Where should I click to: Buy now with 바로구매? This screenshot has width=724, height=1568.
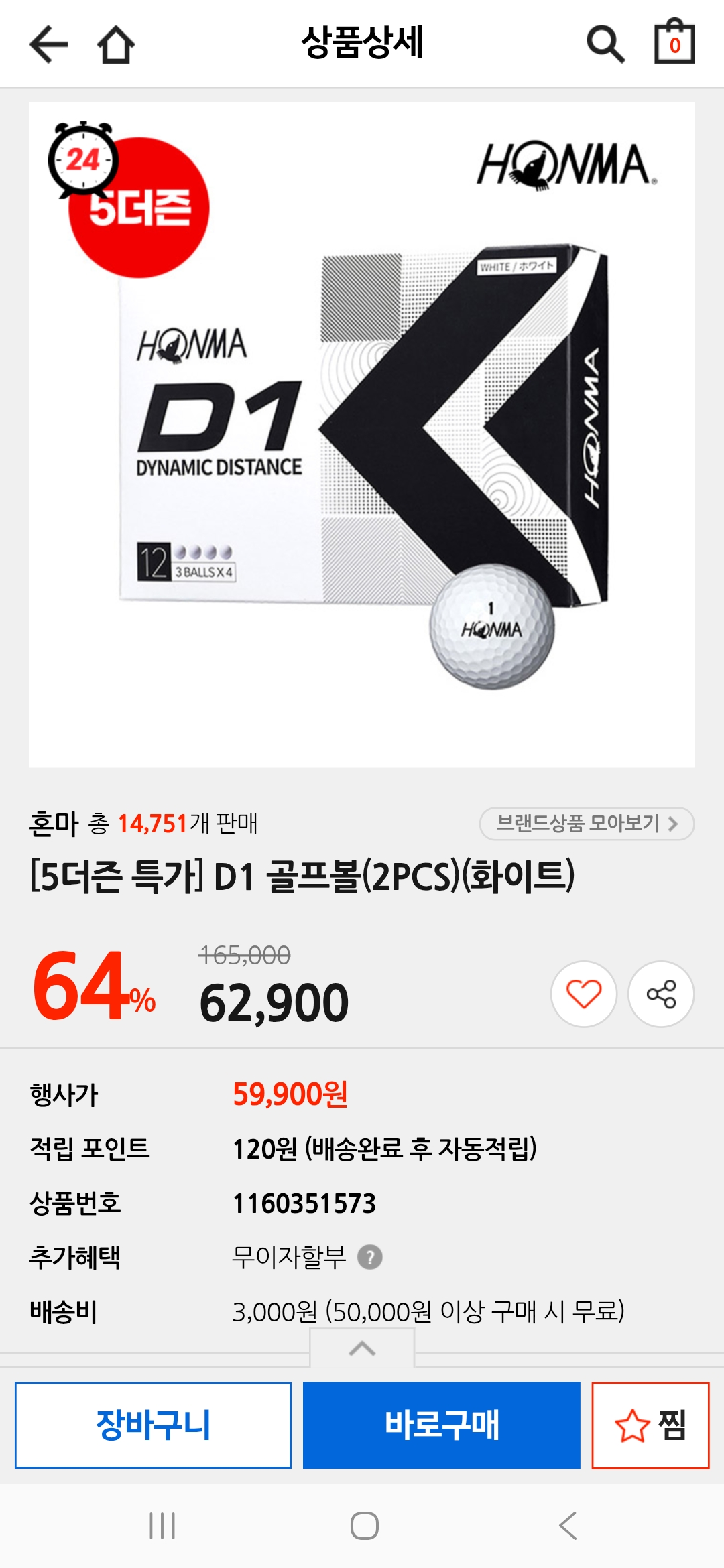pos(441,1425)
